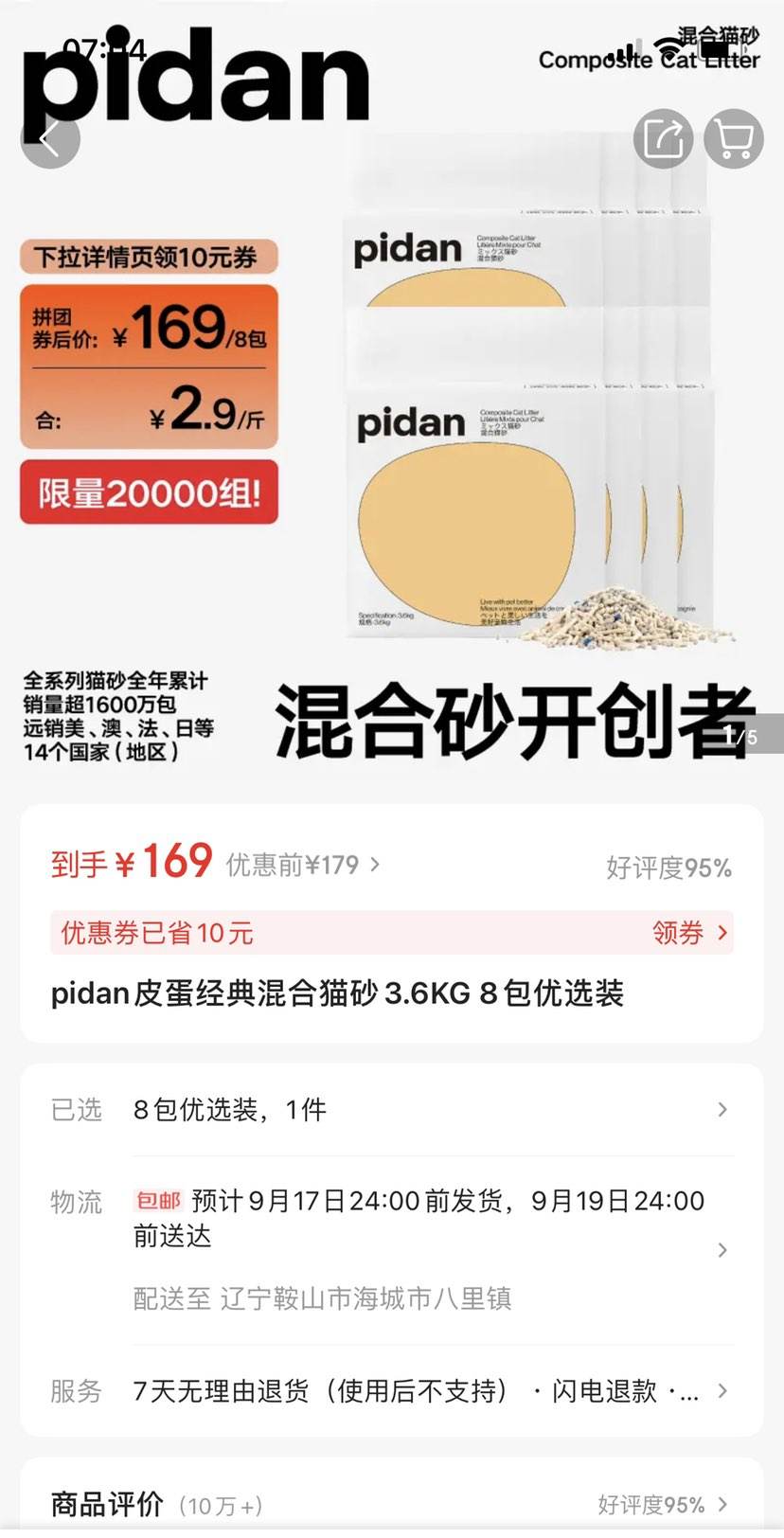The width and height of the screenshot is (784, 1538).
Task: Open 商品评价 reviews section
Action: point(392,1504)
